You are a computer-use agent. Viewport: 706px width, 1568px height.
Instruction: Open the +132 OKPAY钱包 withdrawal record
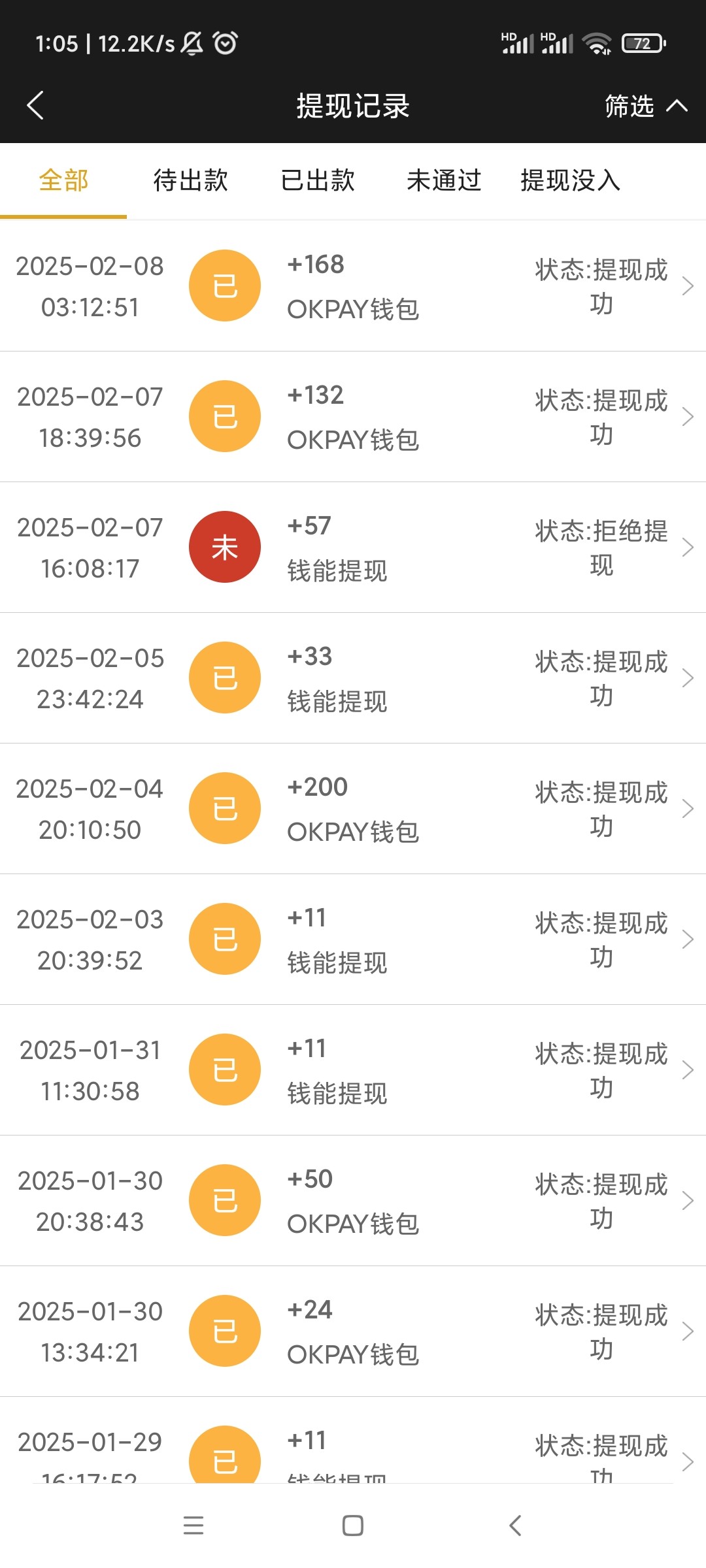pyautogui.click(x=353, y=417)
